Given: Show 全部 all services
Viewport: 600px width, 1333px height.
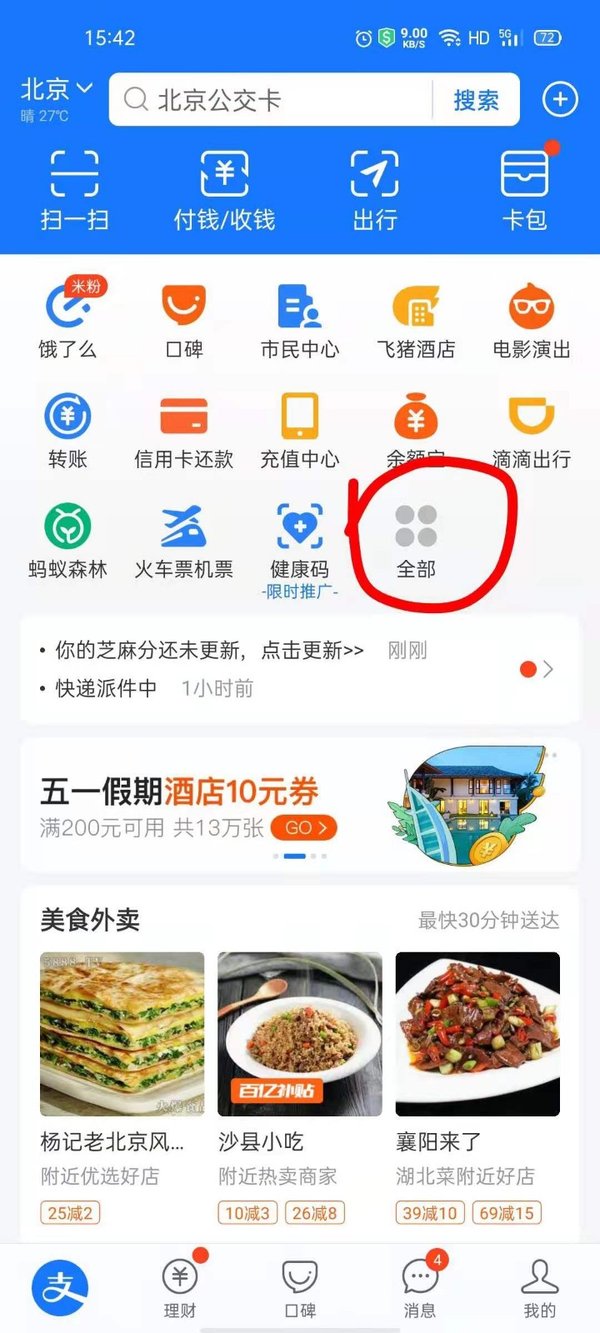Looking at the screenshot, I should 416,541.
